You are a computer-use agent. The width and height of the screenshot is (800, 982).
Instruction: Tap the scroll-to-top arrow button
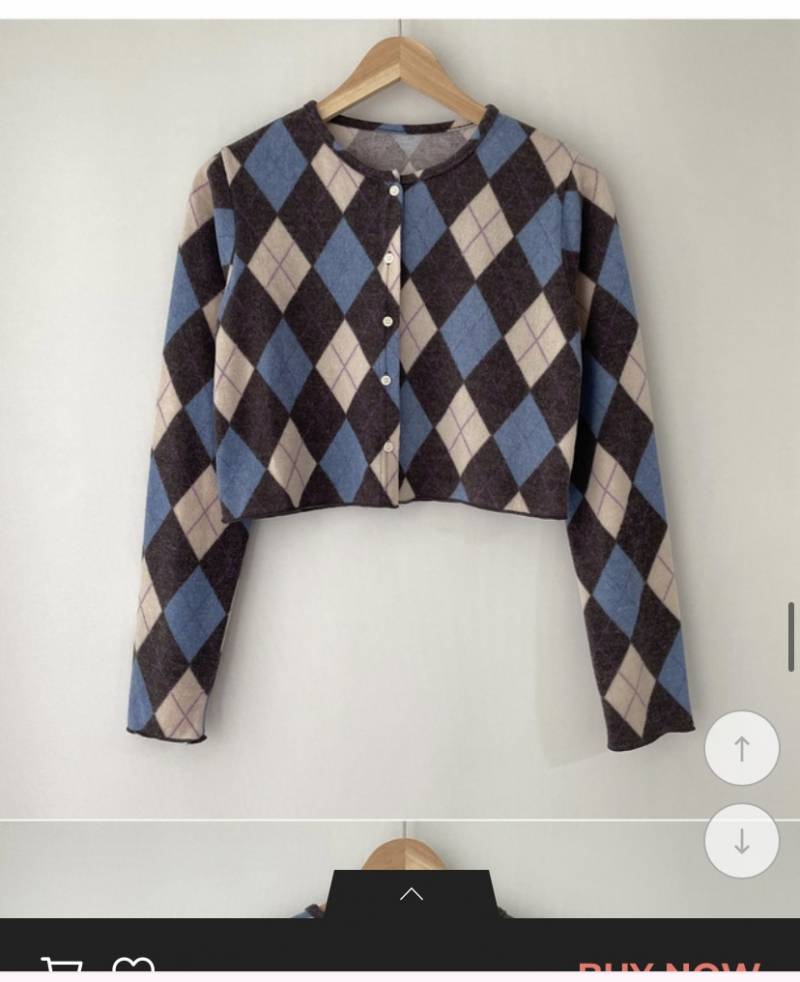(741, 748)
